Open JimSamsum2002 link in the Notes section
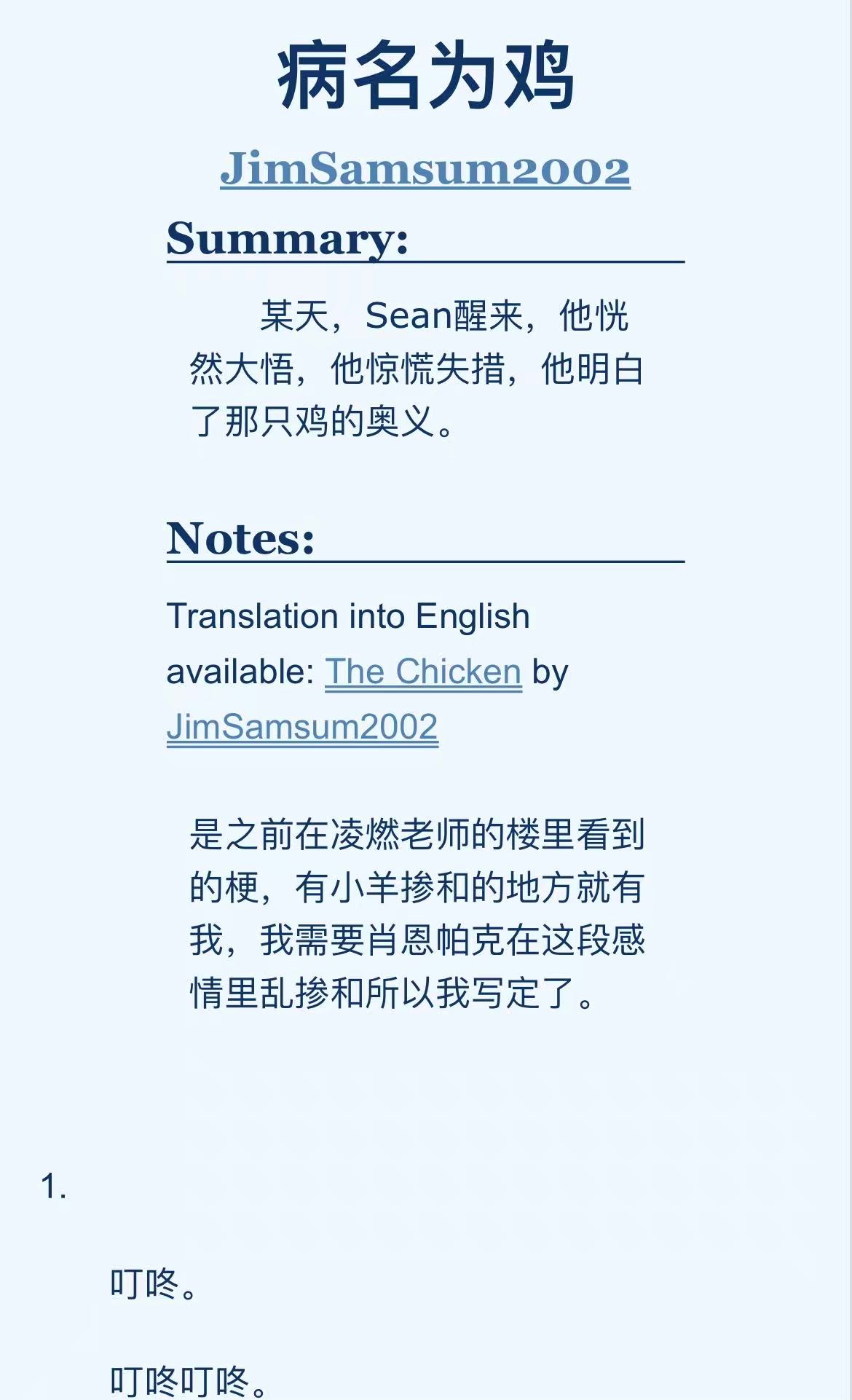 click(x=302, y=727)
